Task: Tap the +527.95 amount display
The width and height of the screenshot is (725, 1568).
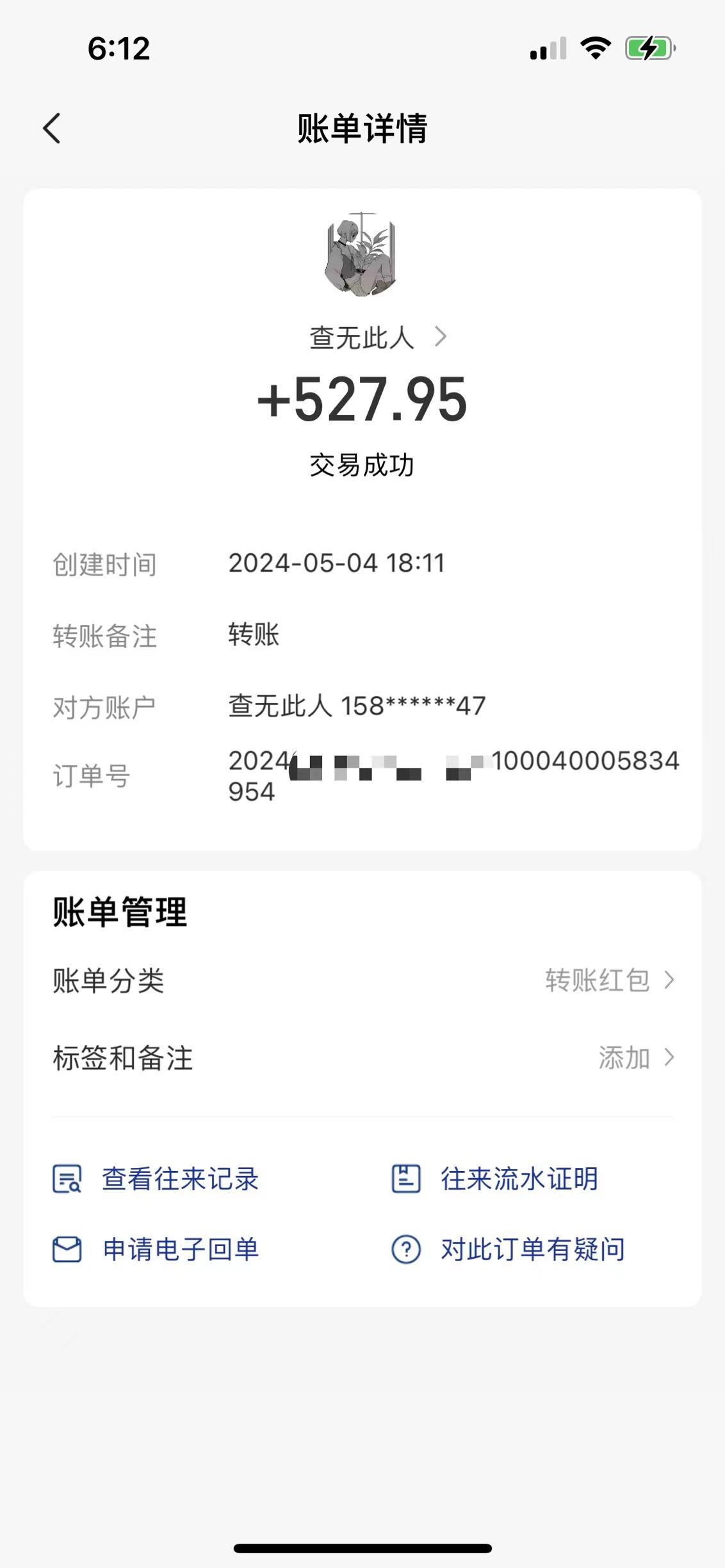Action: pos(362,401)
